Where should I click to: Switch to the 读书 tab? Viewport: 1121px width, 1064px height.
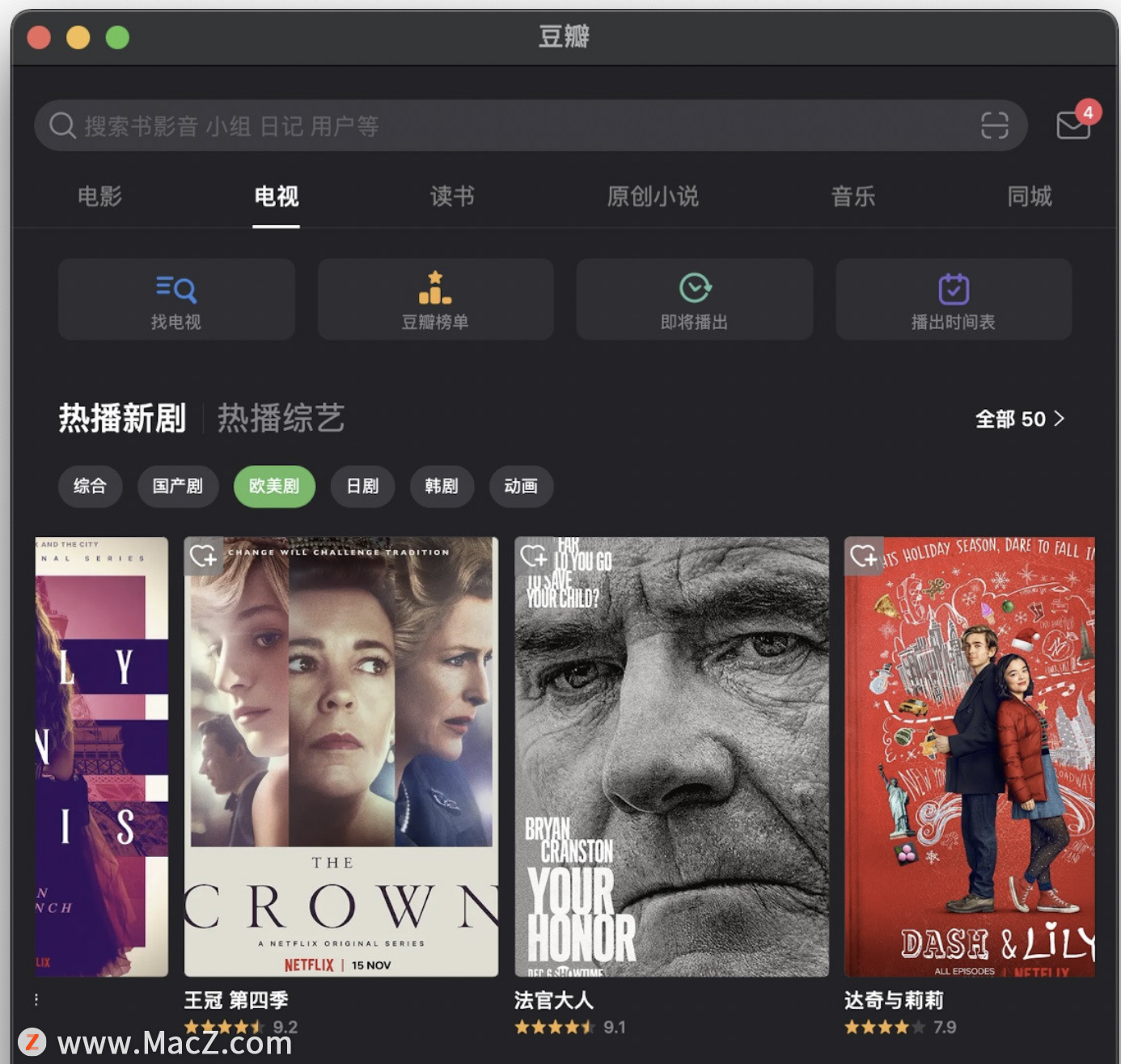click(x=452, y=196)
